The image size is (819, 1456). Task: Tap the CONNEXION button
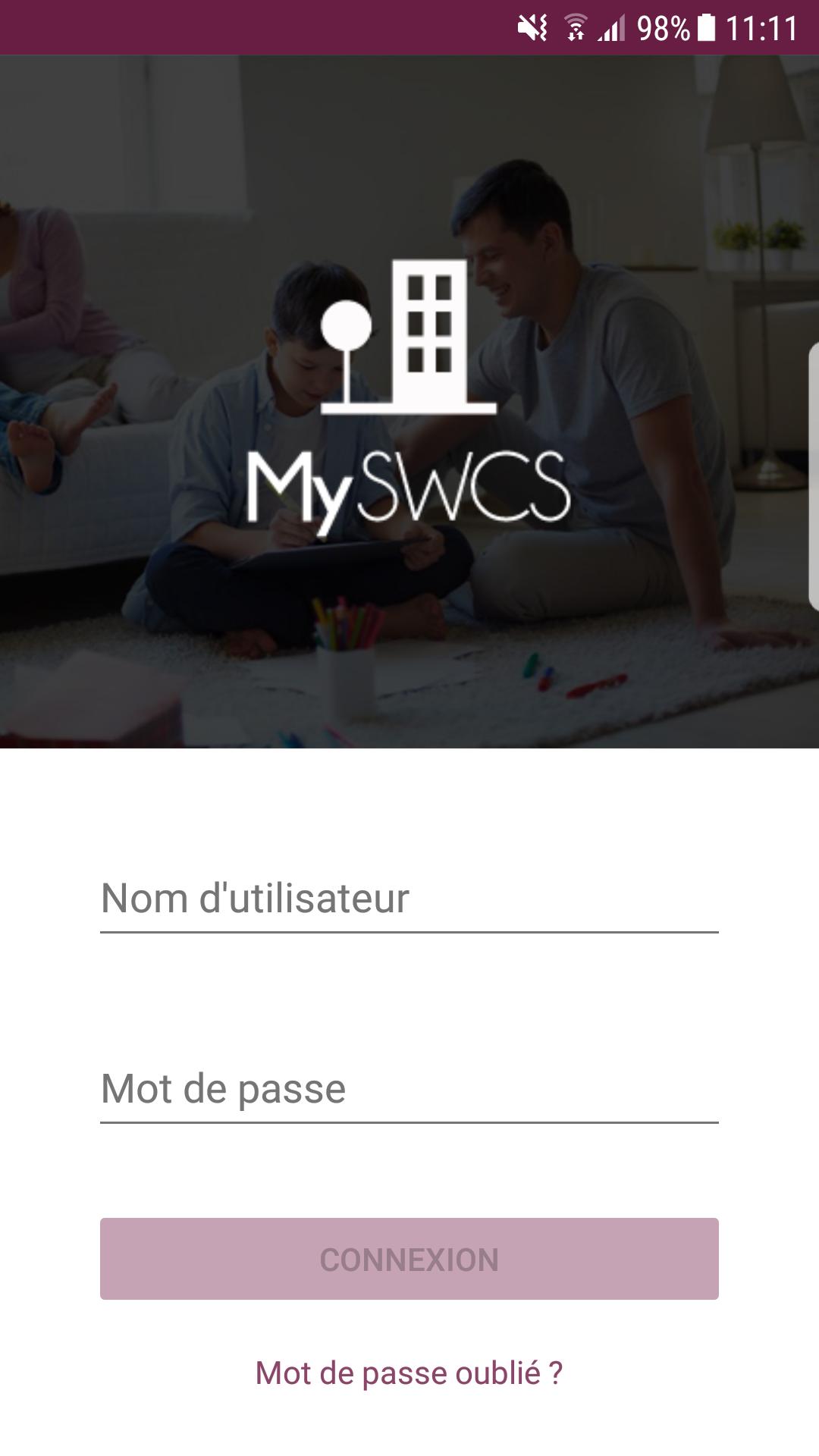pos(409,1260)
